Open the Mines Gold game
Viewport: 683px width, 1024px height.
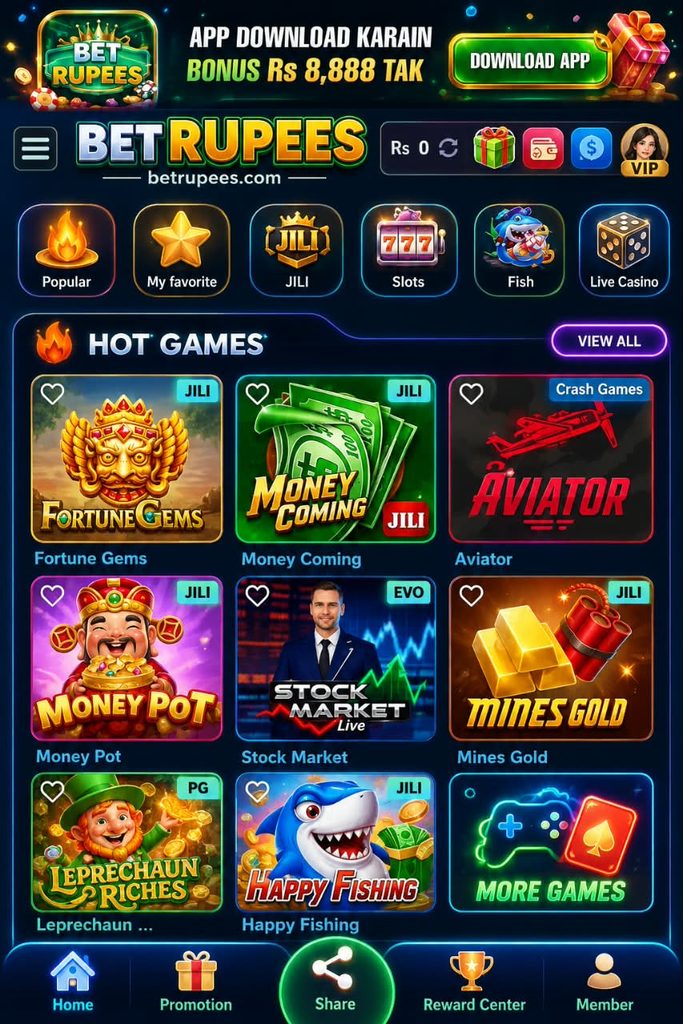(551, 659)
